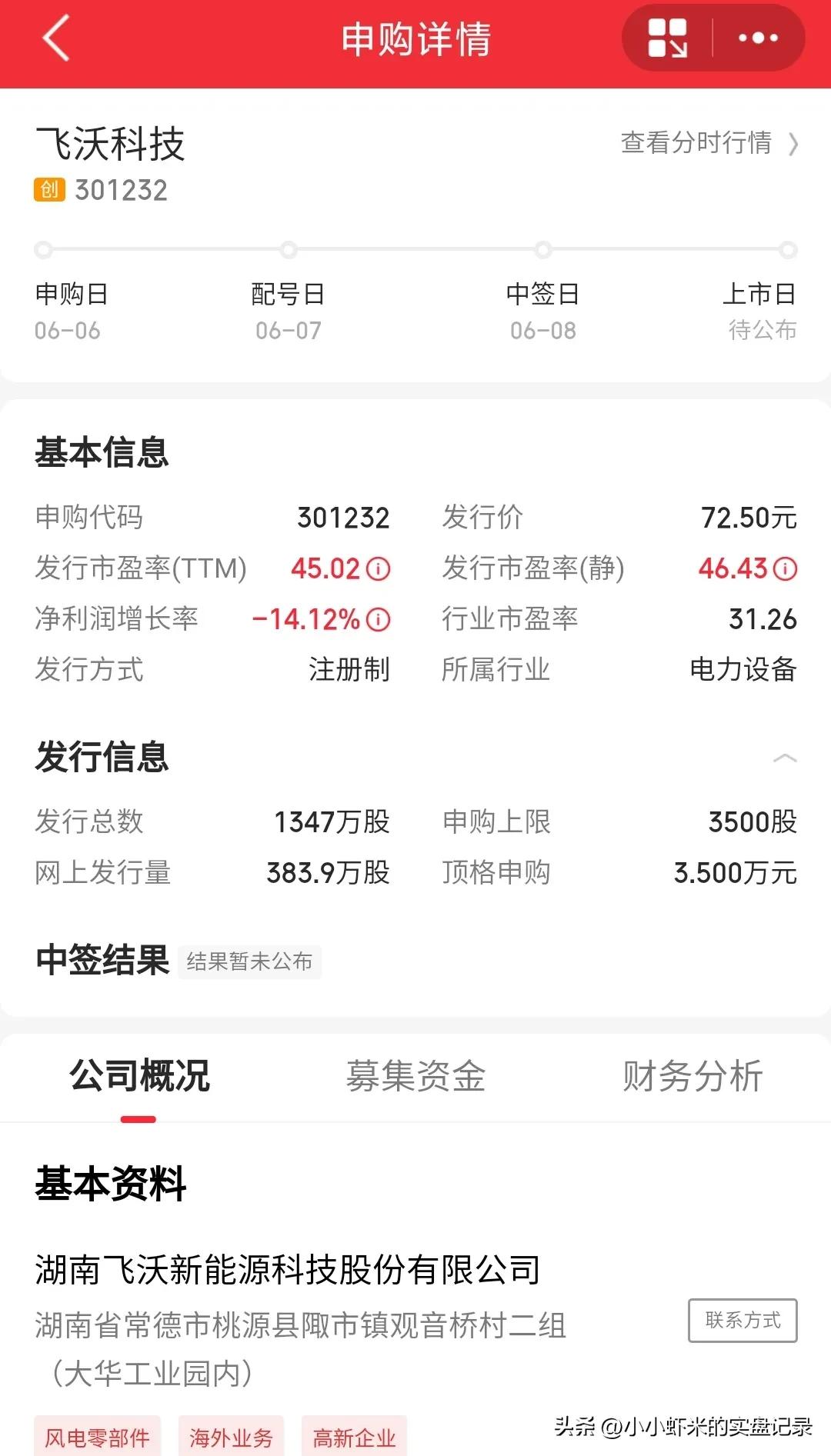The image size is (831, 1456).
Task: Tap the back arrow icon
Action: [55, 38]
